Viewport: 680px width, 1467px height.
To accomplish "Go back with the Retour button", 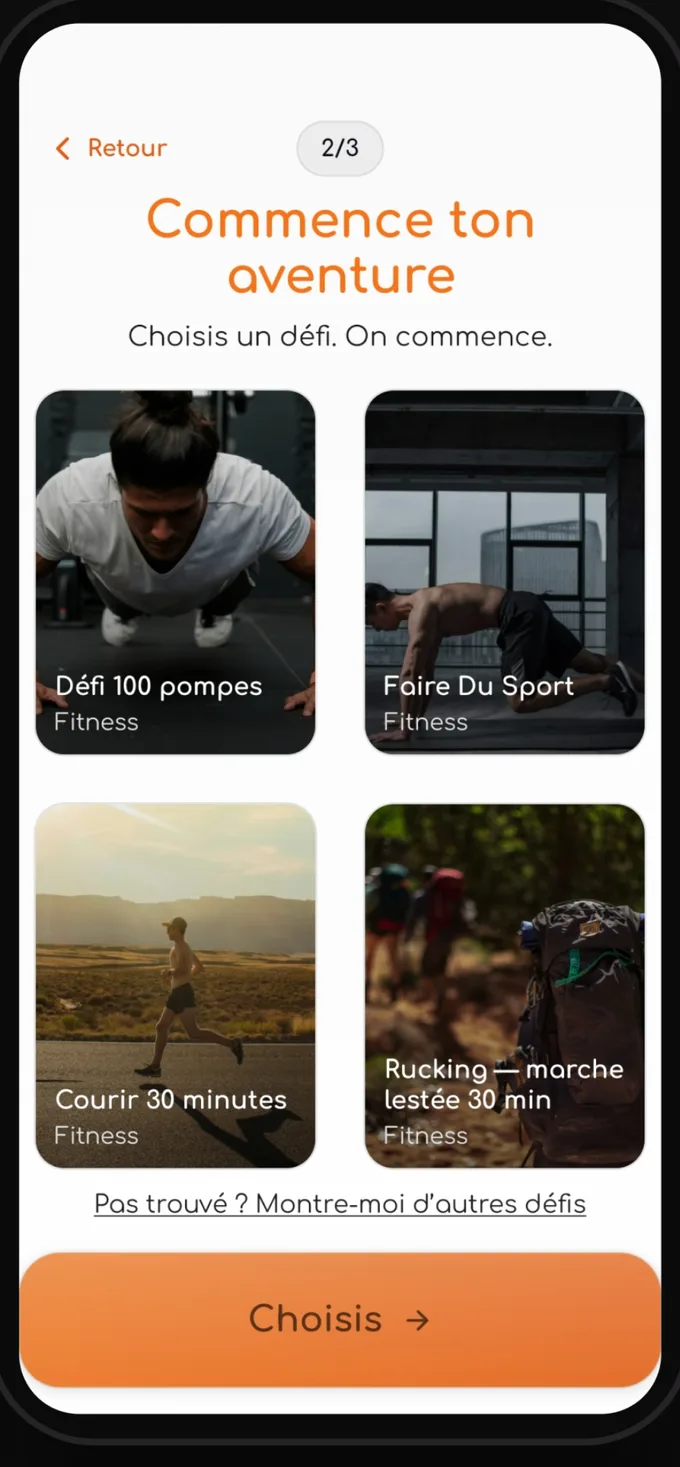I will pos(111,148).
